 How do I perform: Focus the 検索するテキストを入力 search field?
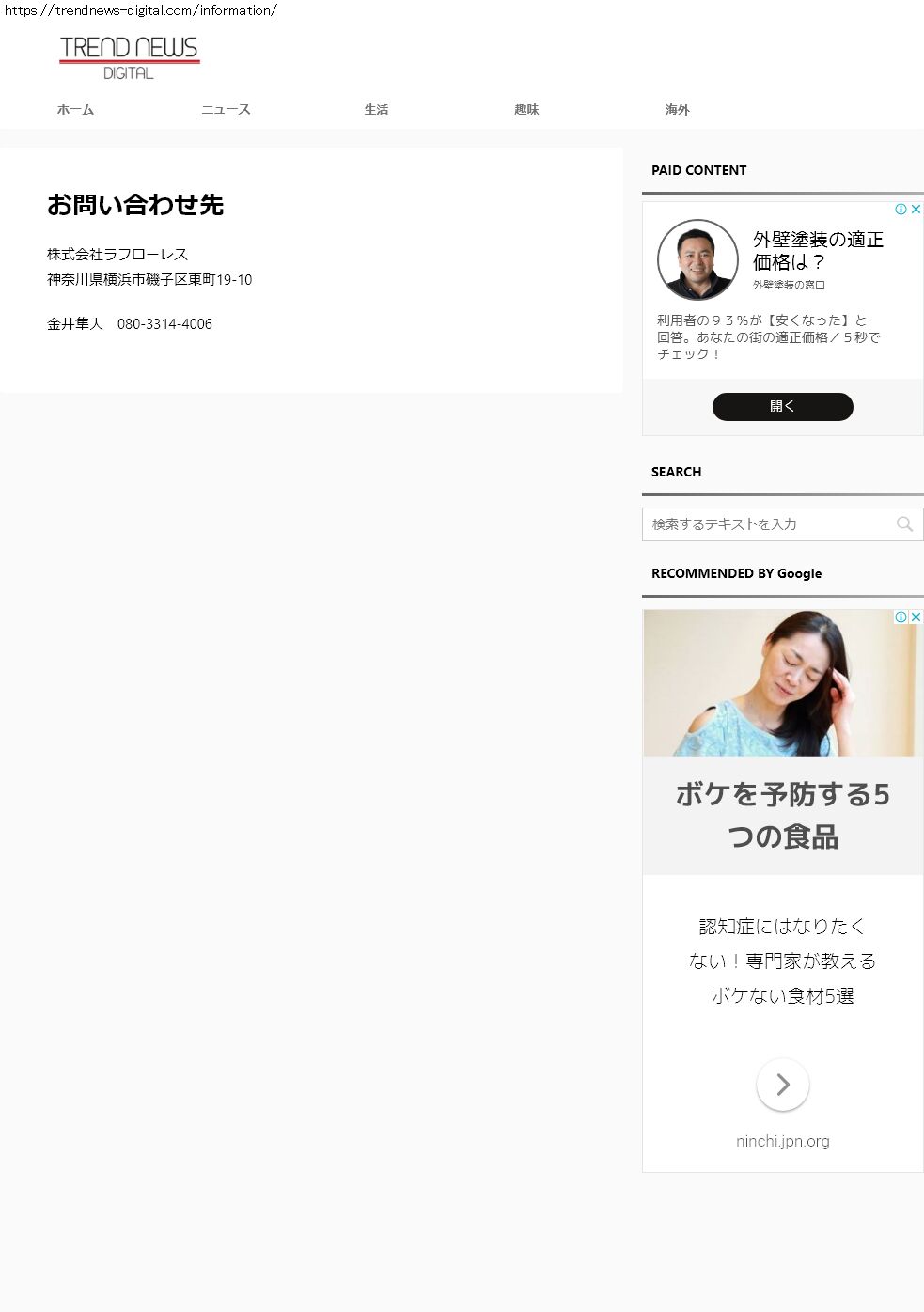point(766,524)
